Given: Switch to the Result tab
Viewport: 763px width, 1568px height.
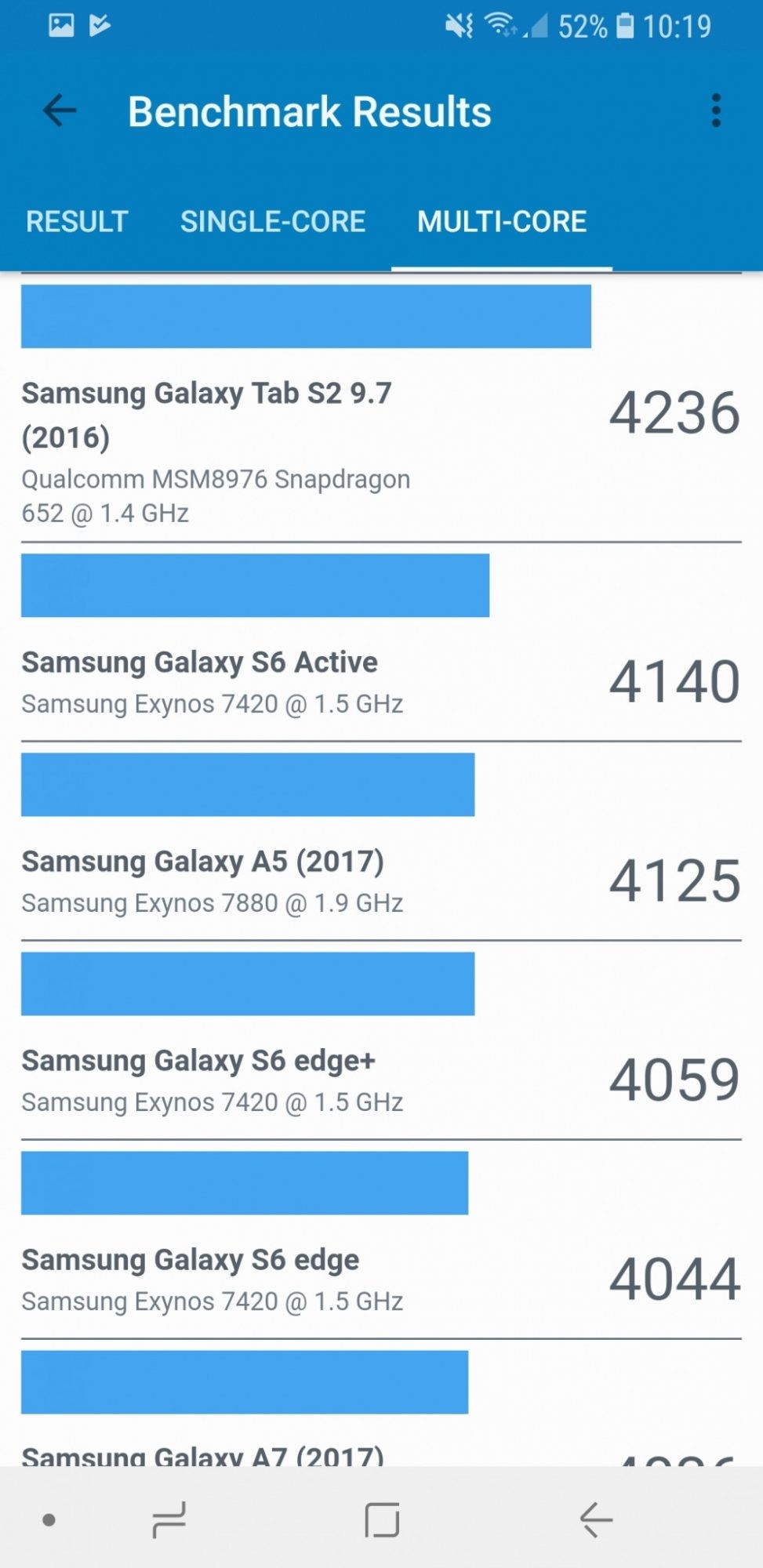Looking at the screenshot, I should point(77,222).
